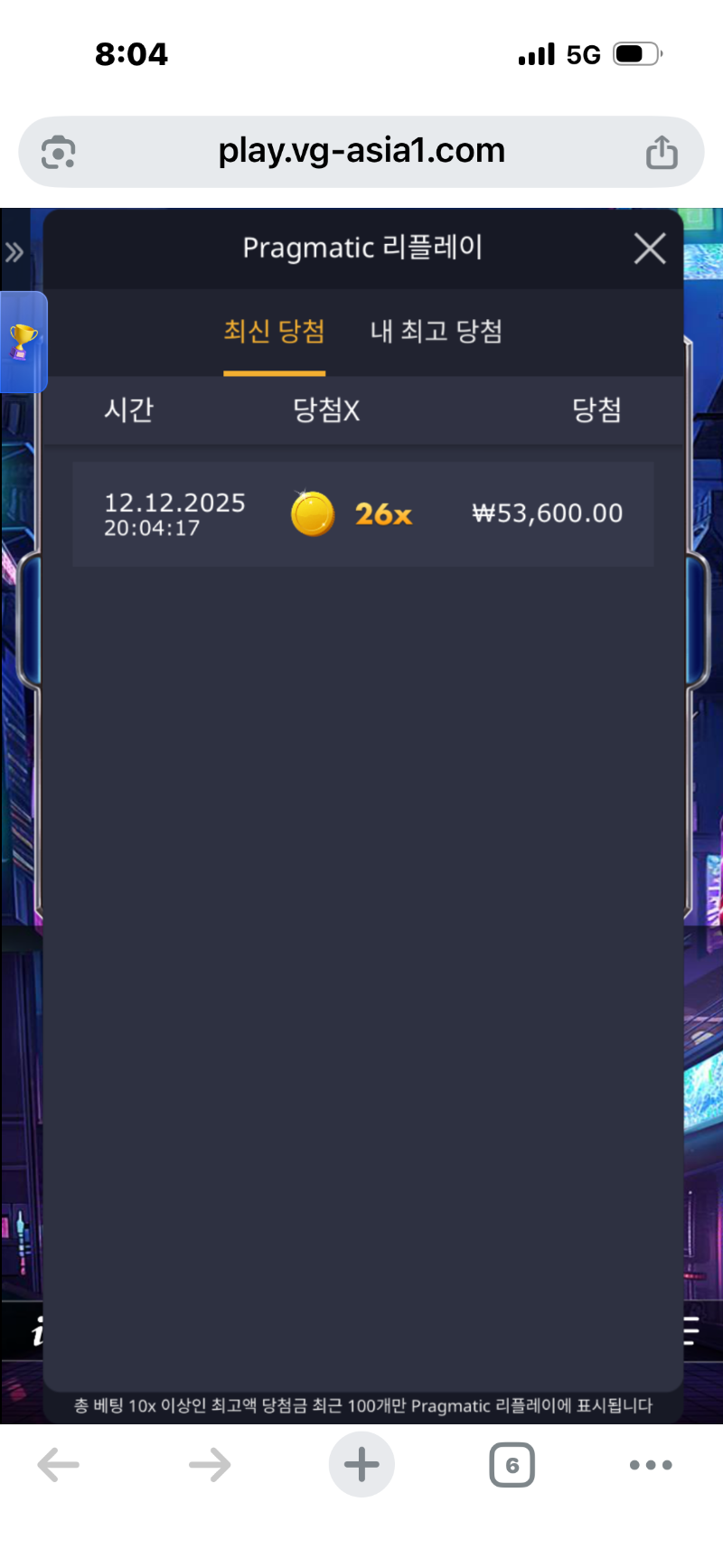Viewport: 723px width, 1568px height.
Task: Switch to the 내 최고 당첨 tab
Action: [436, 332]
